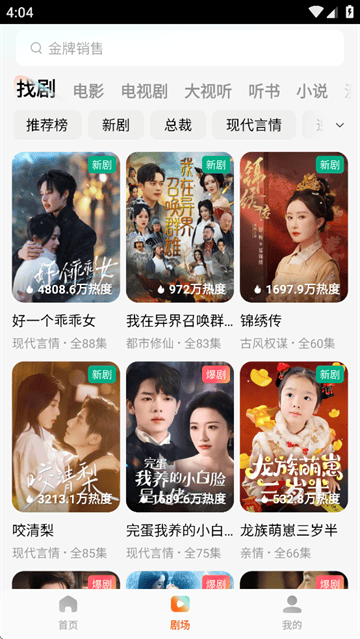360x639 pixels.
Task: Choose the 总裁 category chip
Action: point(178,125)
